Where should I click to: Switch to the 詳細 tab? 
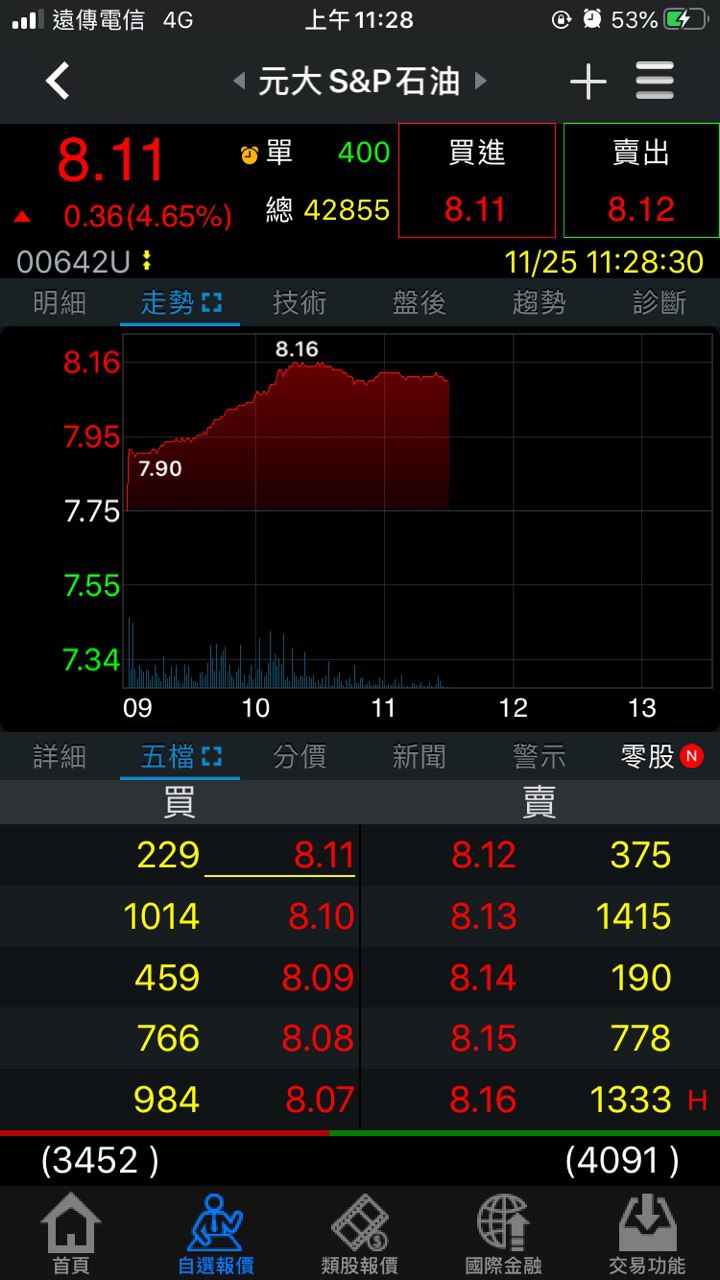click(x=60, y=757)
